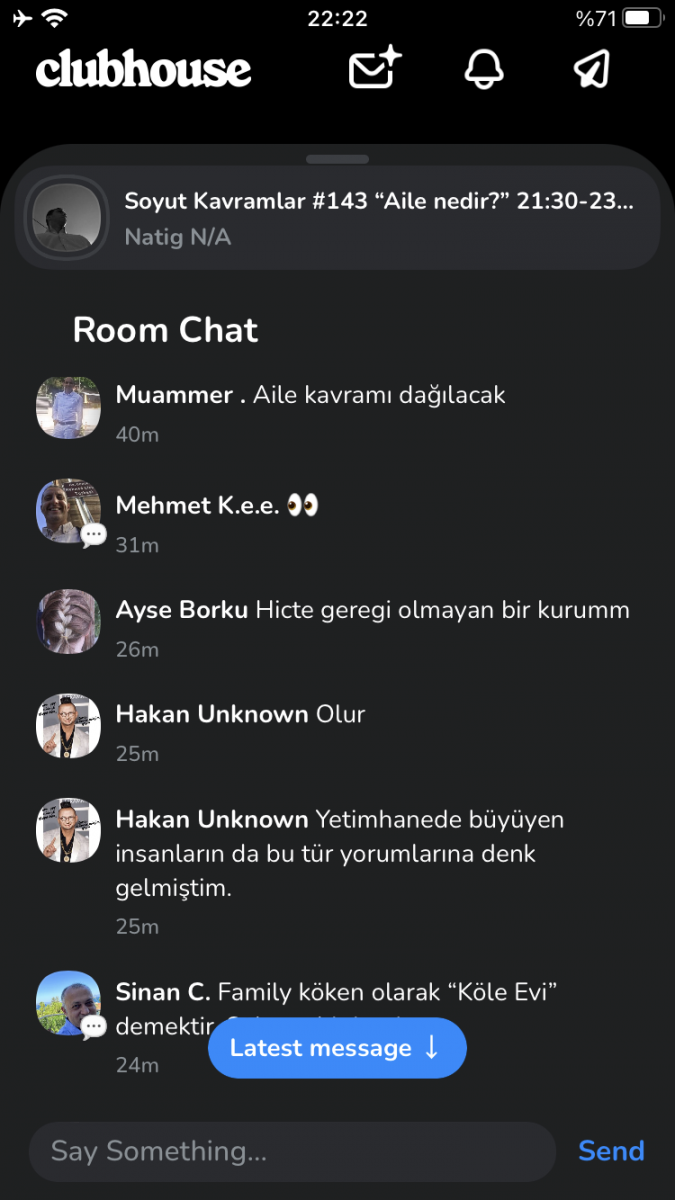Open Ayse Borku's profile avatar
This screenshot has width=675, height=1200.
[x=69, y=621]
